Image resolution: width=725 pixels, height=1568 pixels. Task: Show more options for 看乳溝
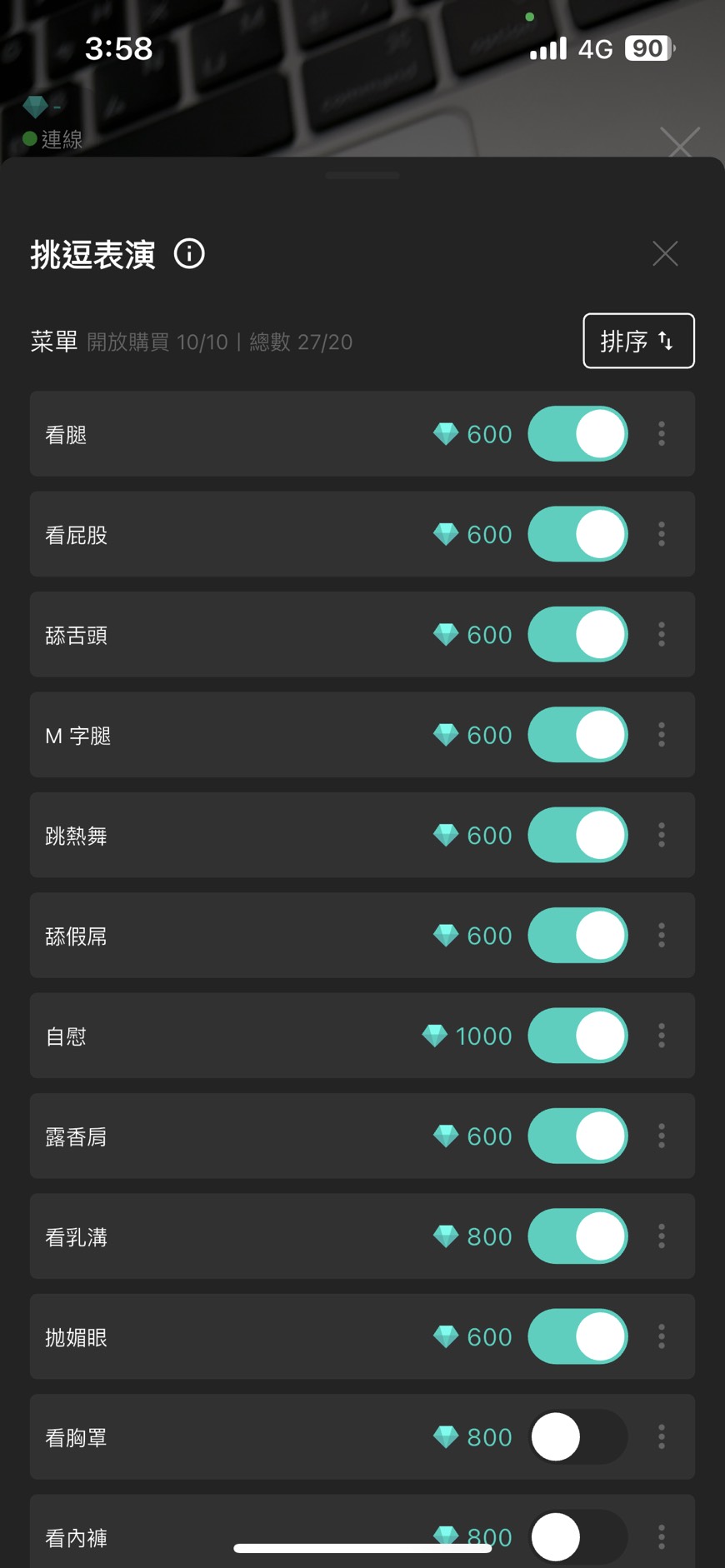[x=662, y=1236]
